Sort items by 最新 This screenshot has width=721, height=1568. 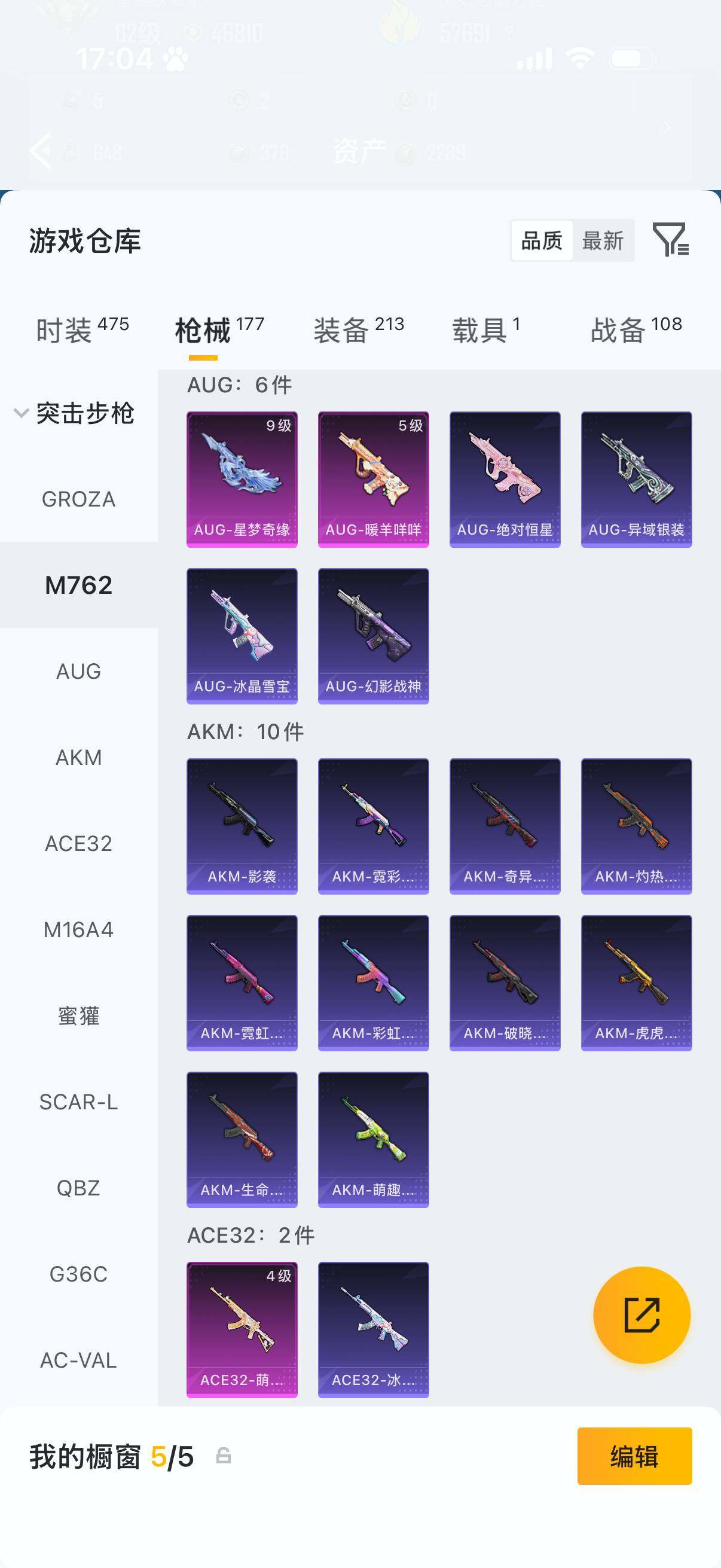click(x=603, y=240)
